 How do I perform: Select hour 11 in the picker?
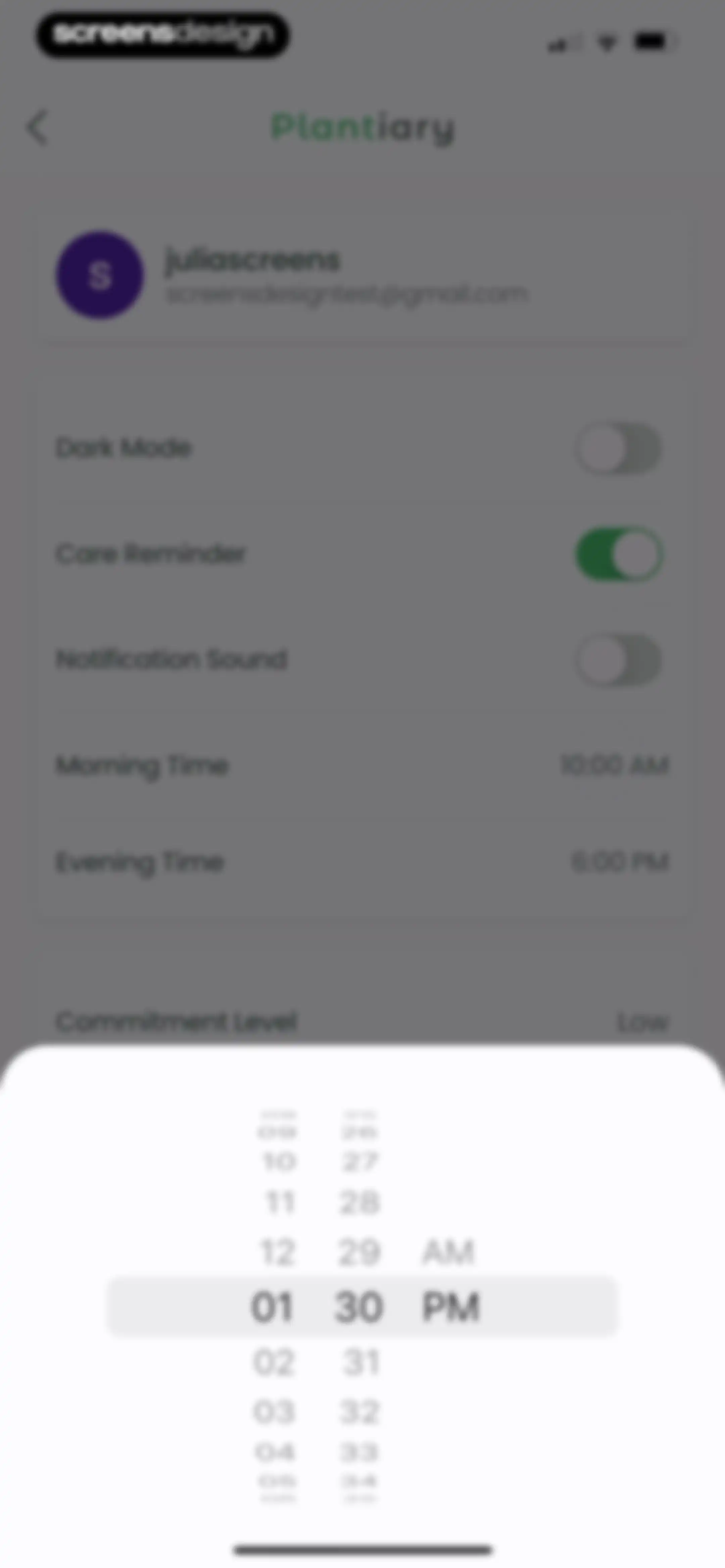280,1202
